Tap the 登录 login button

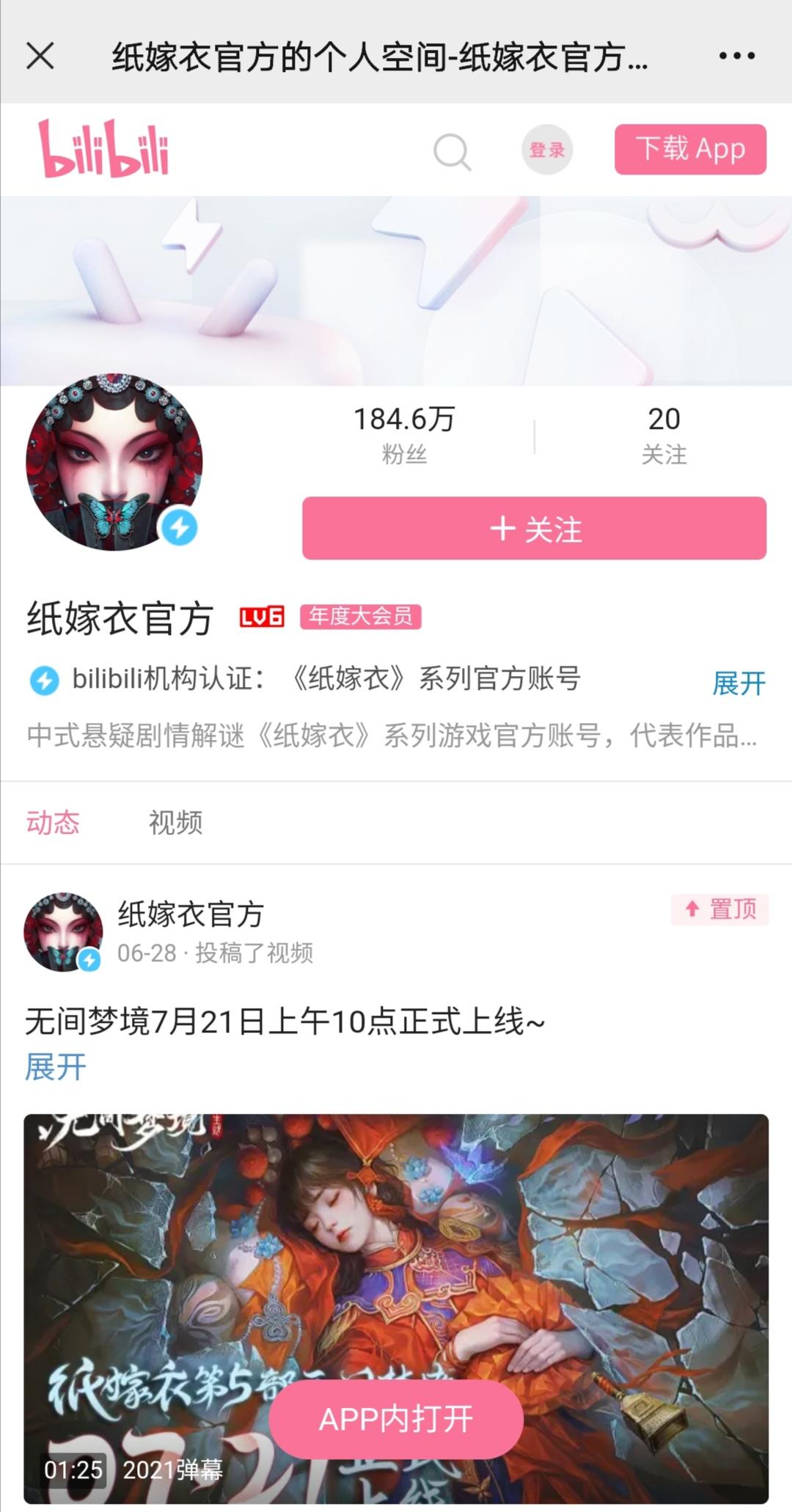547,149
